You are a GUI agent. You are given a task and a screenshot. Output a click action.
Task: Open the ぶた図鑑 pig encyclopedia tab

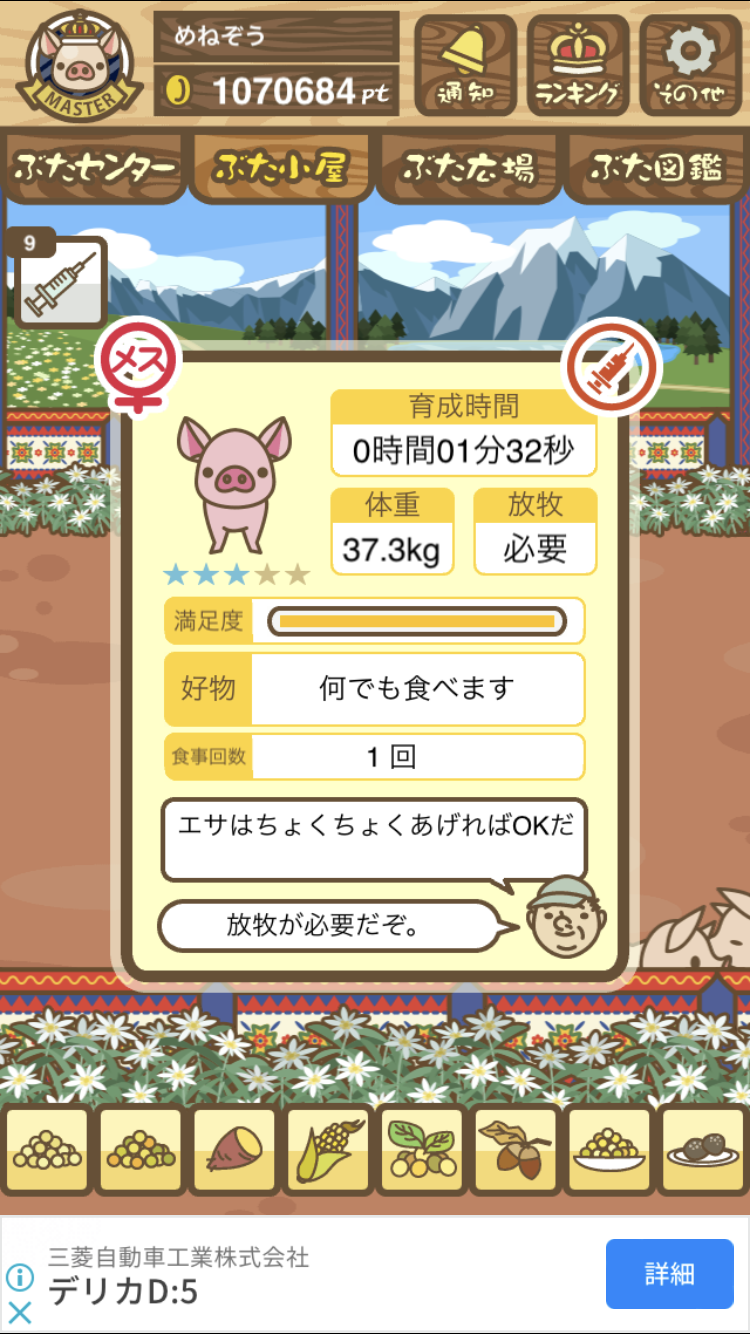[656, 168]
